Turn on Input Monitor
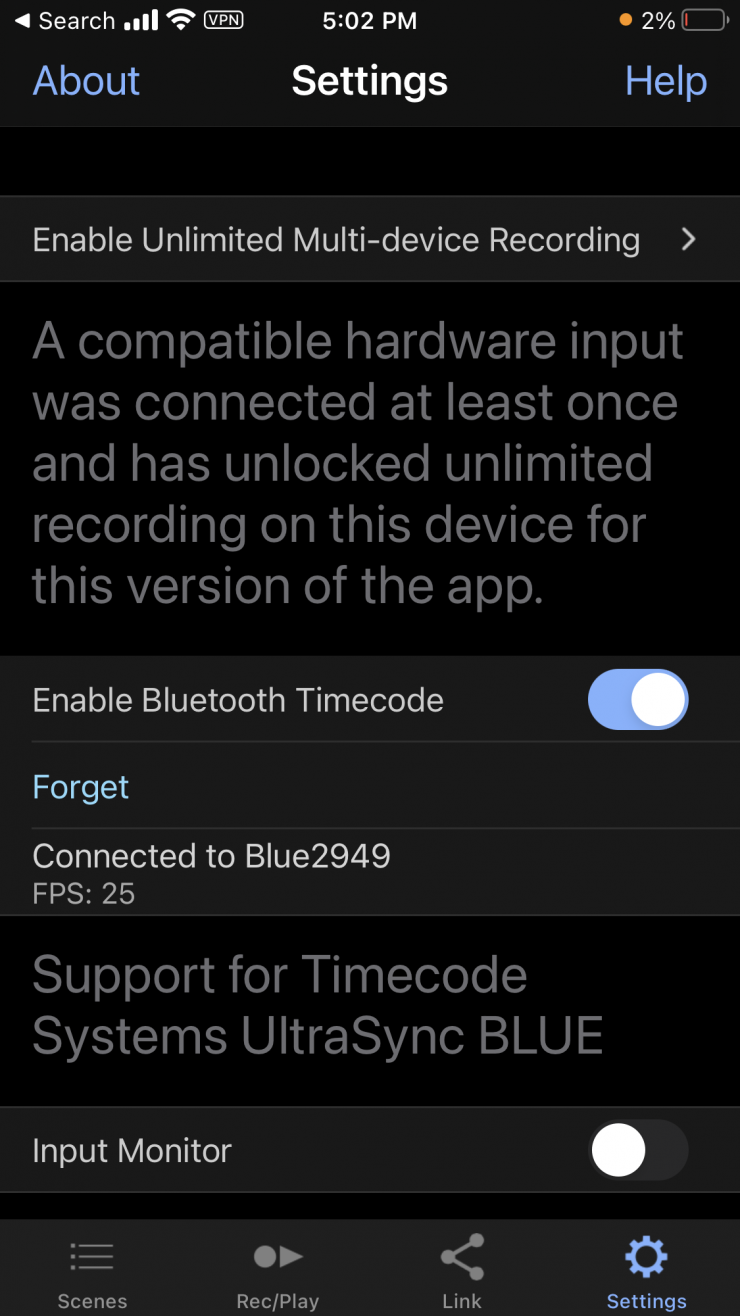The width and height of the screenshot is (740, 1316). point(637,1150)
